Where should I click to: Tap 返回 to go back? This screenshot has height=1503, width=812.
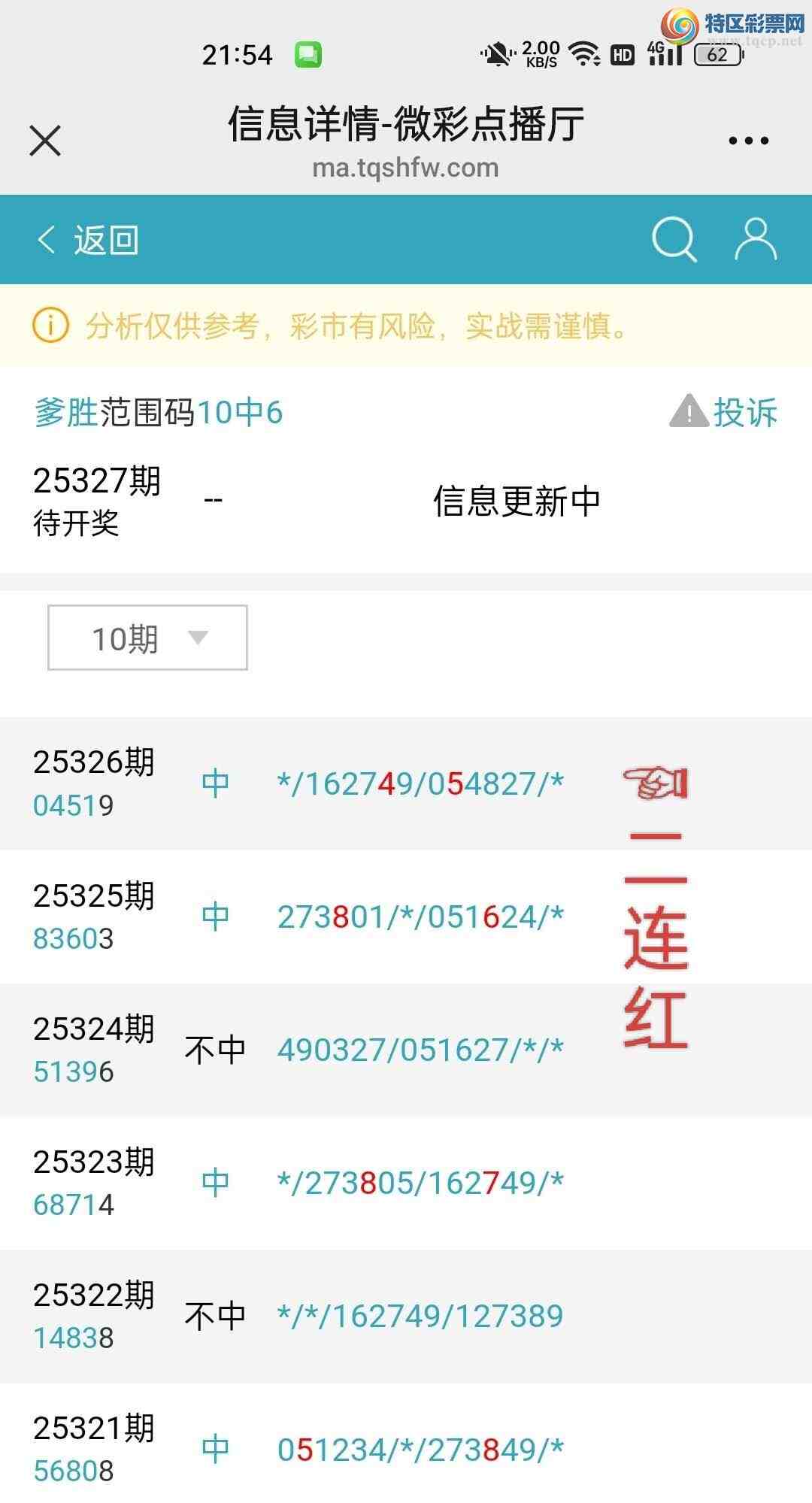click(x=105, y=239)
